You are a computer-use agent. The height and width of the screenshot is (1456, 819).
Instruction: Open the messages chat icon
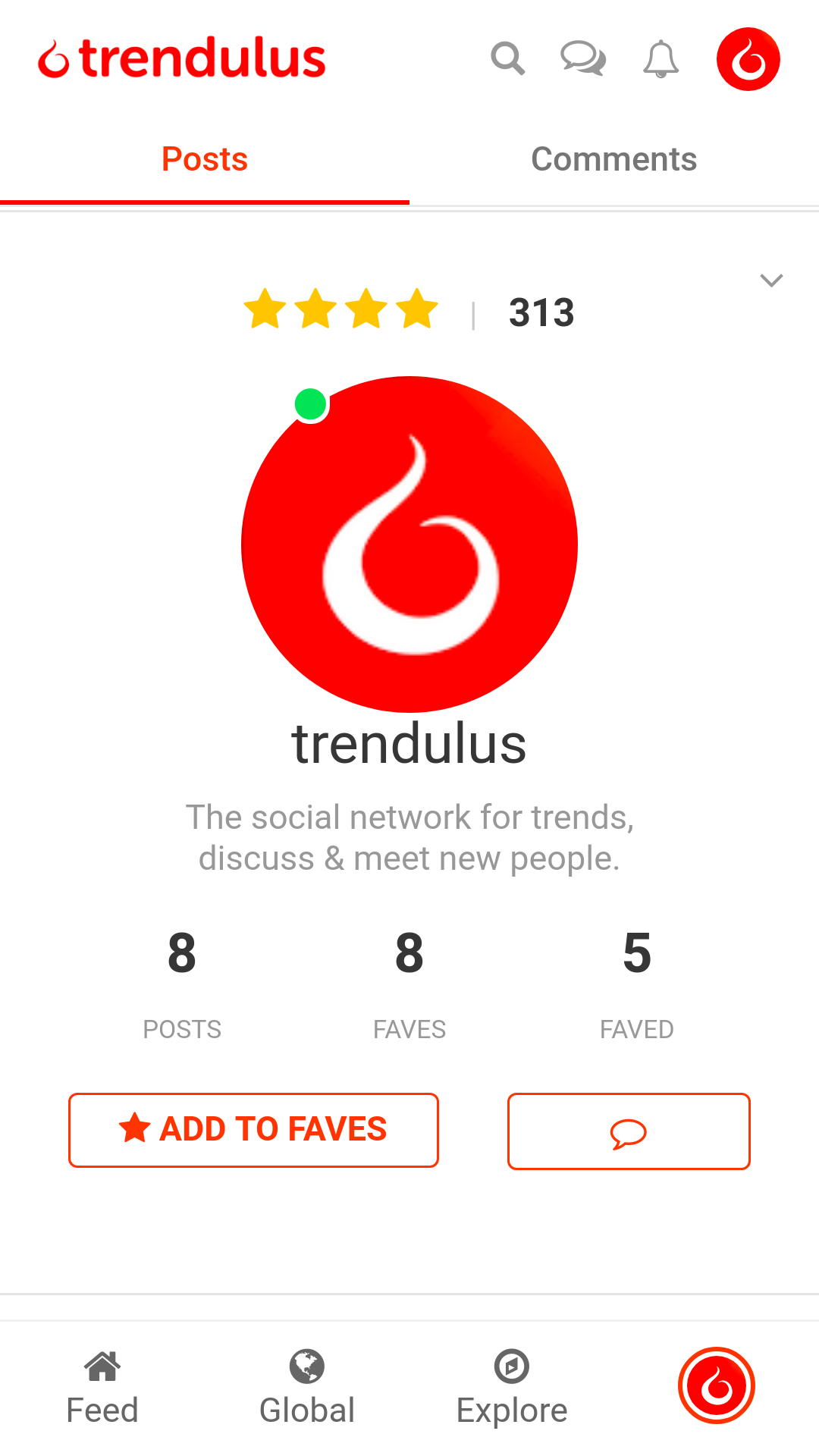coord(584,59)
